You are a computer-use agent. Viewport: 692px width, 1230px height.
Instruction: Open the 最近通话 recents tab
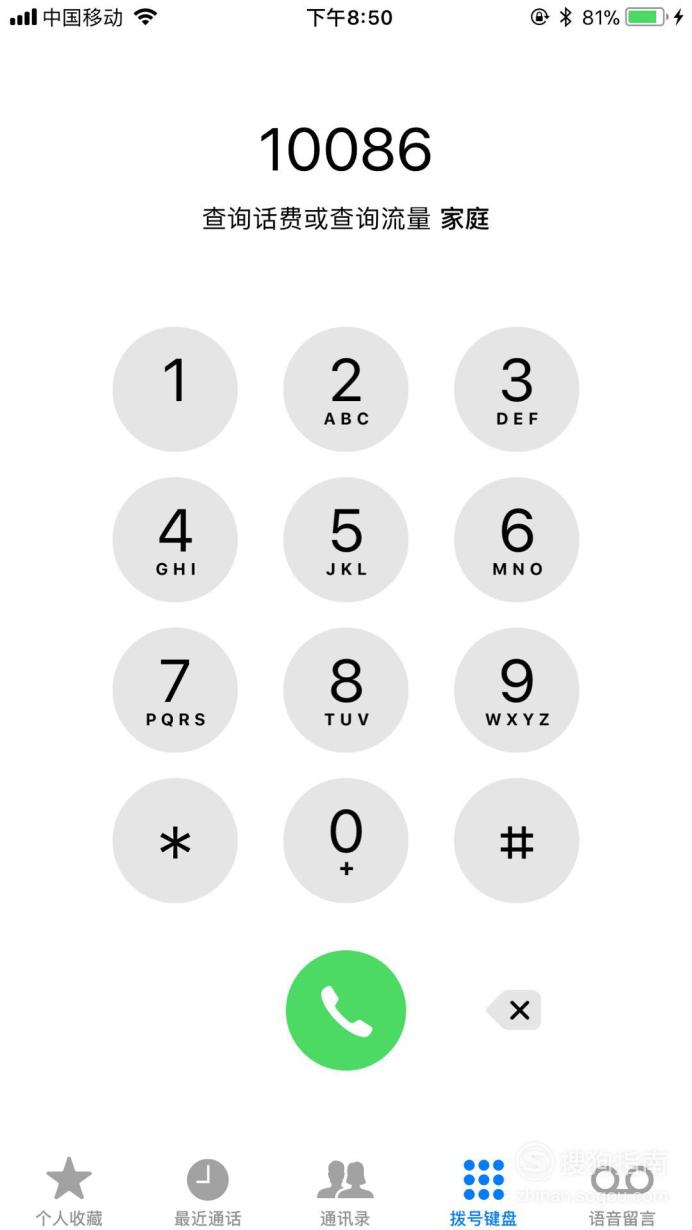click(x=207, y=1192)
